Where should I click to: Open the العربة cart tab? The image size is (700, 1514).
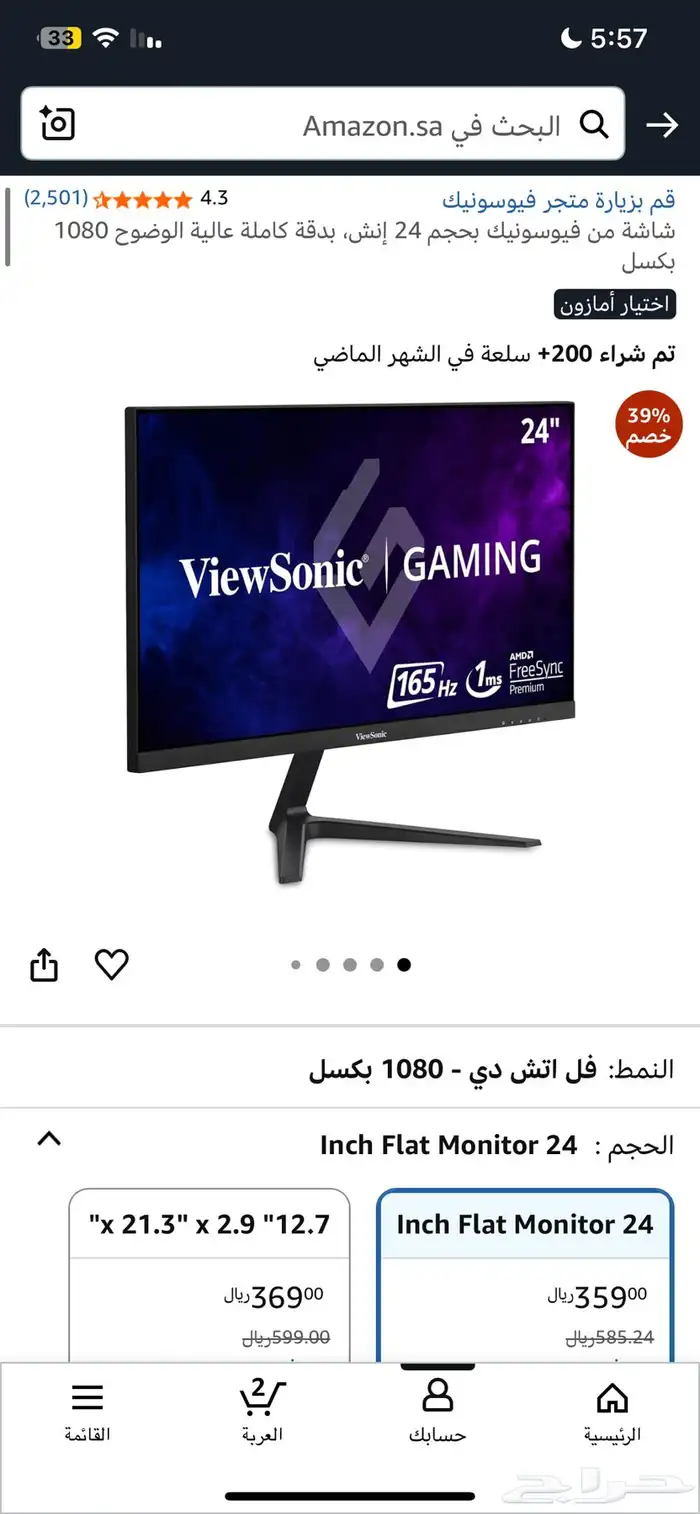point(262,1410)
